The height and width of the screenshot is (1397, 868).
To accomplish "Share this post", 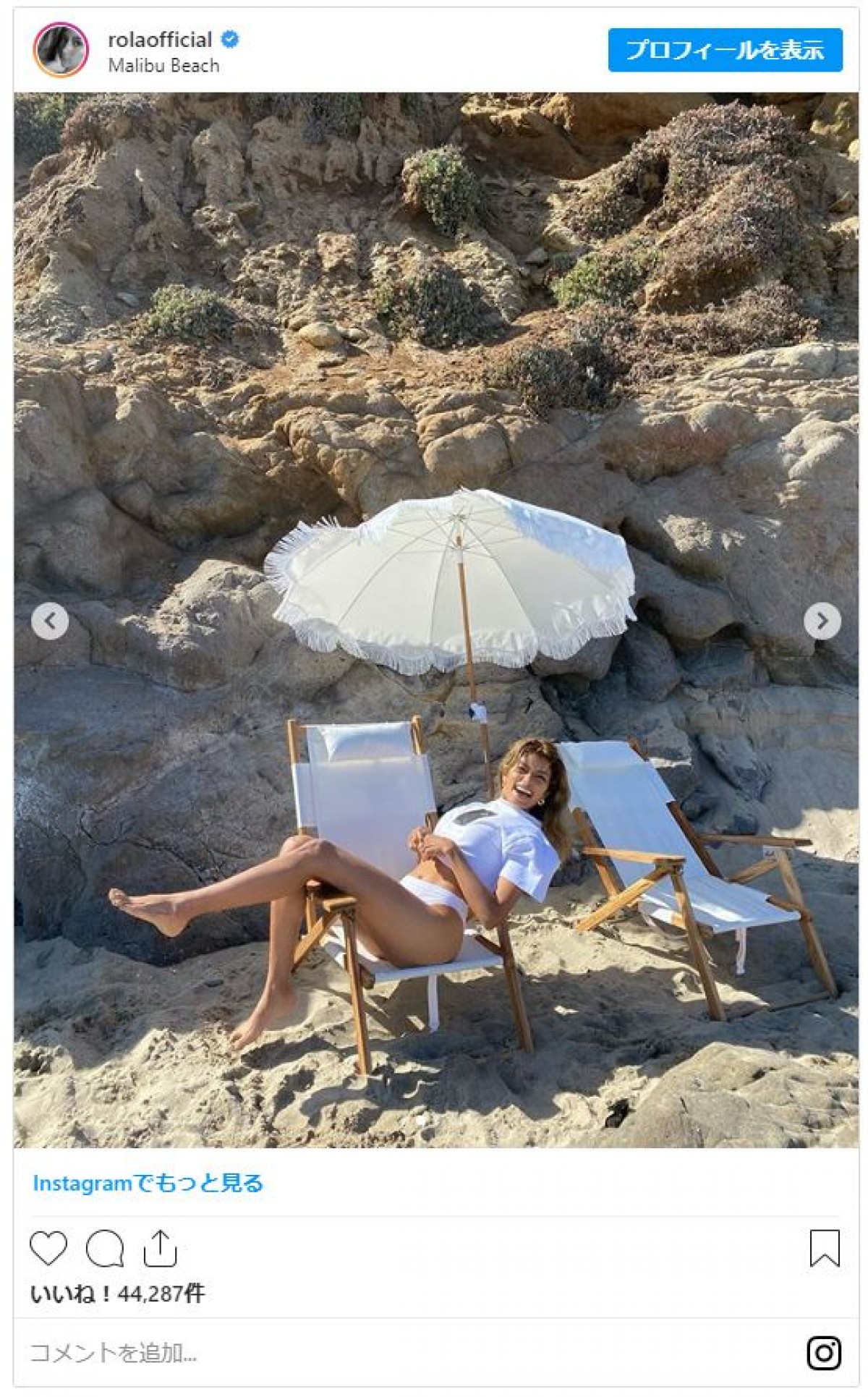I will (x=160, y=1248).
